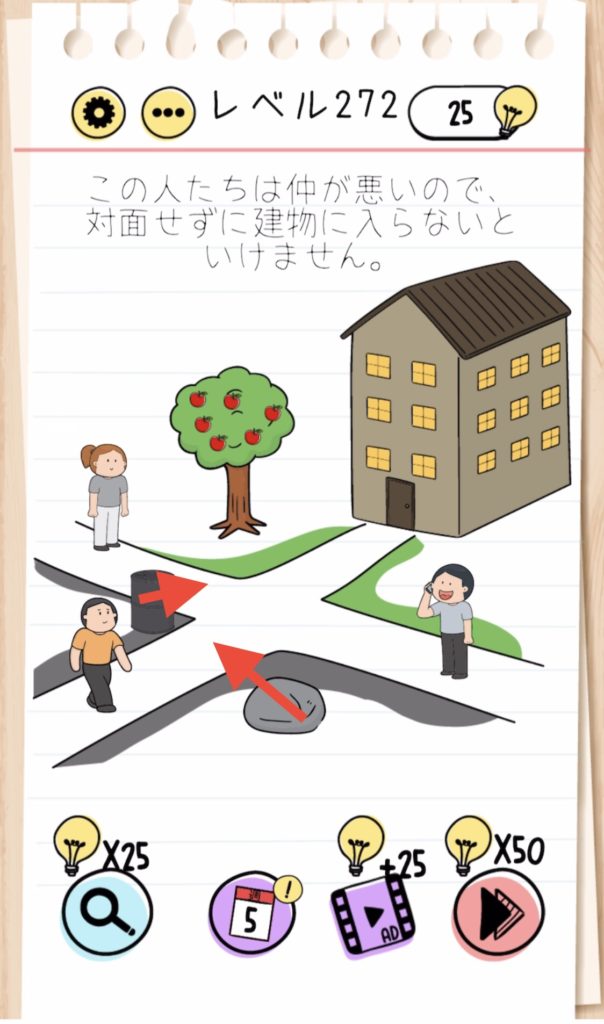The image size is (604, 1024).
Task: Use the magnifier hint costing 25 bulbs
Action: pyautogui.click(x=107, y=912)
